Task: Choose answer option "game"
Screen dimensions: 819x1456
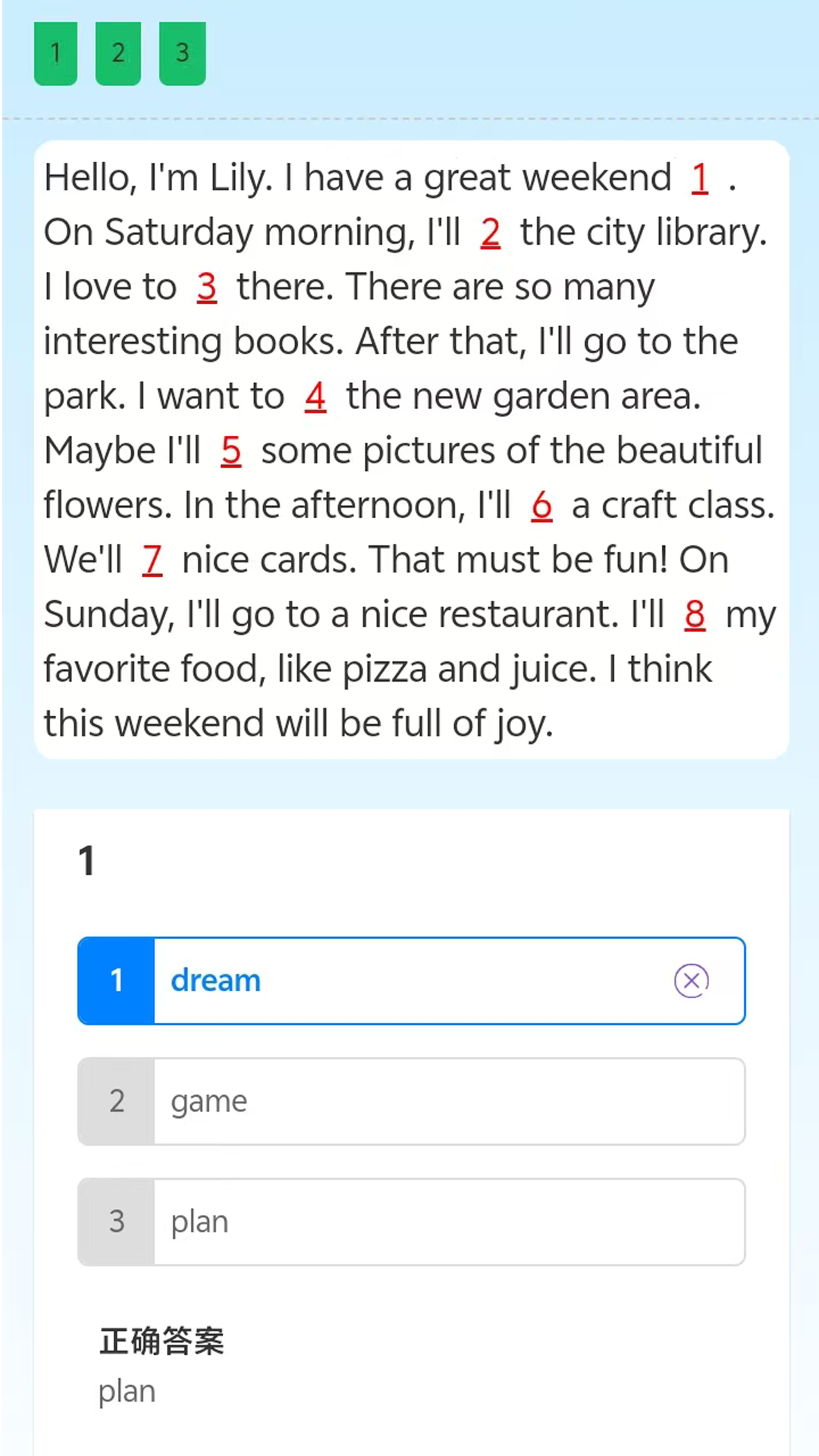Action: tap(411, 1101)
